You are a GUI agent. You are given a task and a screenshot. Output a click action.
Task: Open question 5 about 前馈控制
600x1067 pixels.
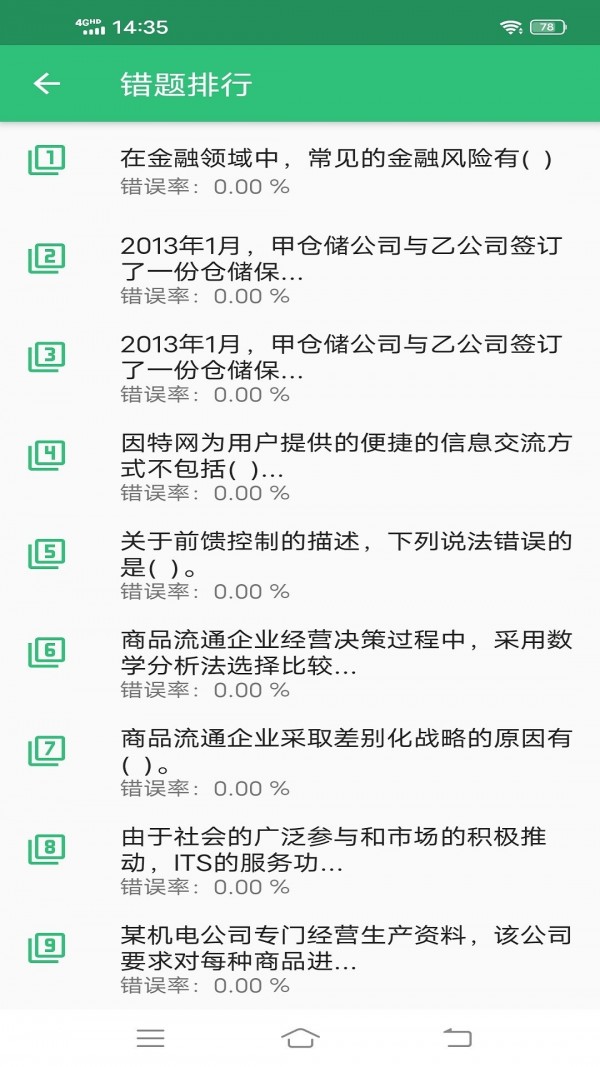300,565
